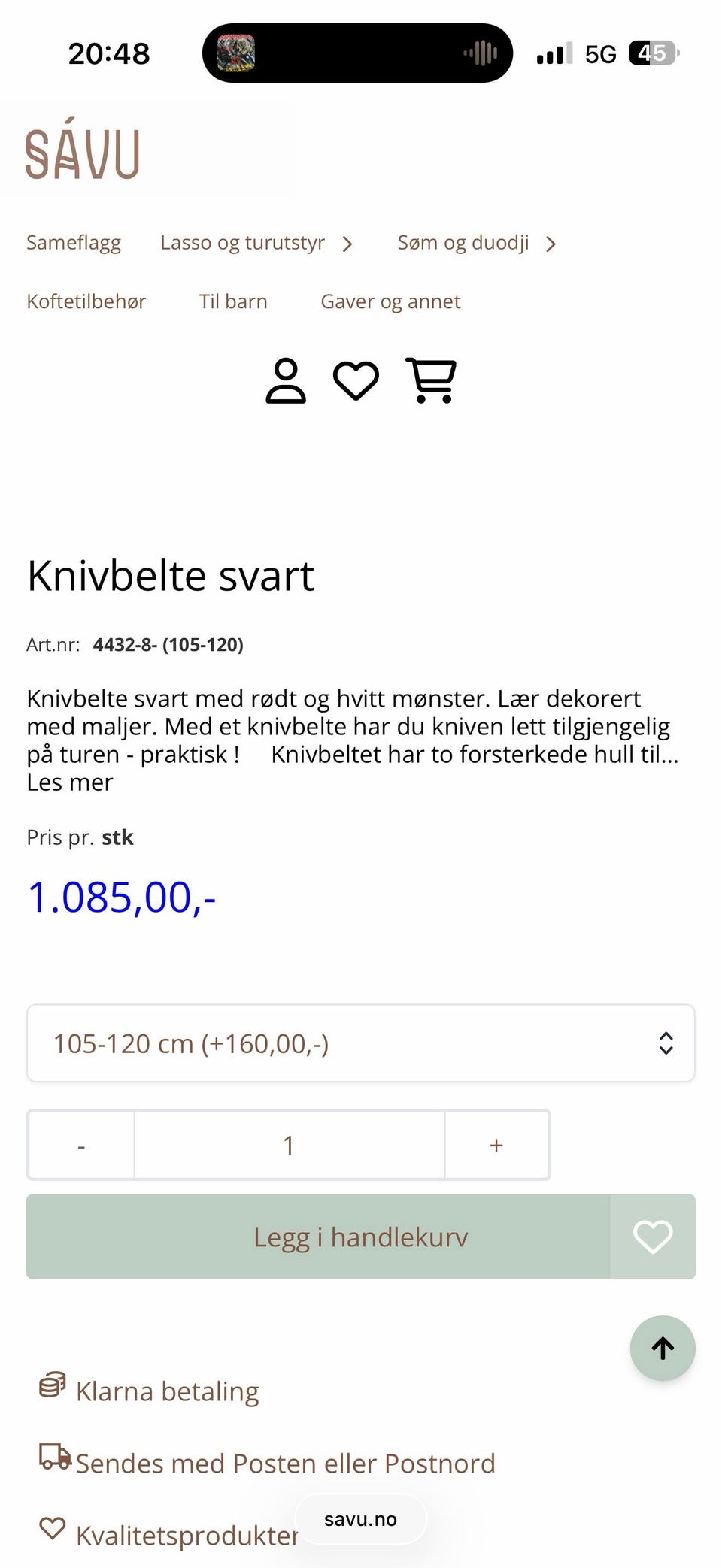Go to the Sameflagg category
Screen dimensions: 722x1568
tap(74, 243)
